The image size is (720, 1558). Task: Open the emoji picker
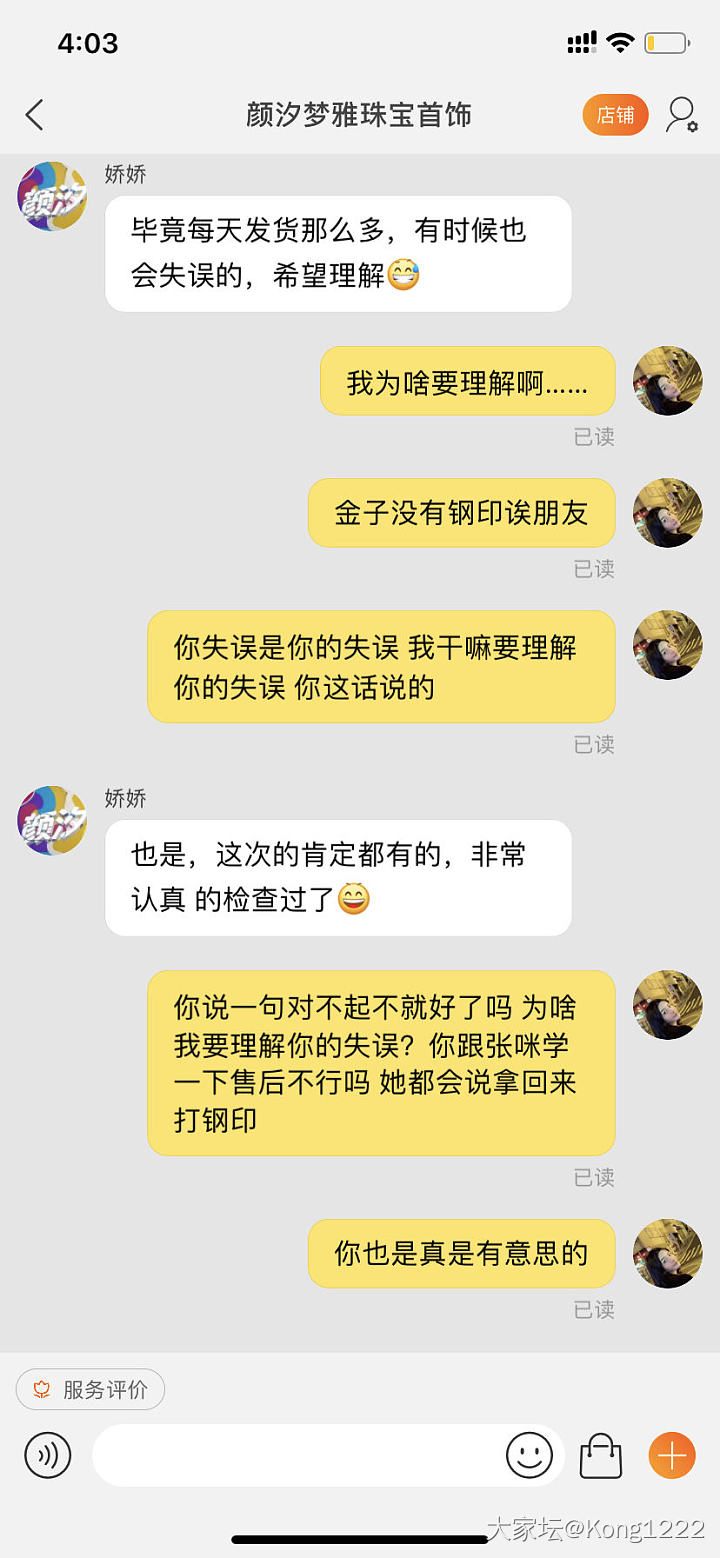tap(529, 1455)
